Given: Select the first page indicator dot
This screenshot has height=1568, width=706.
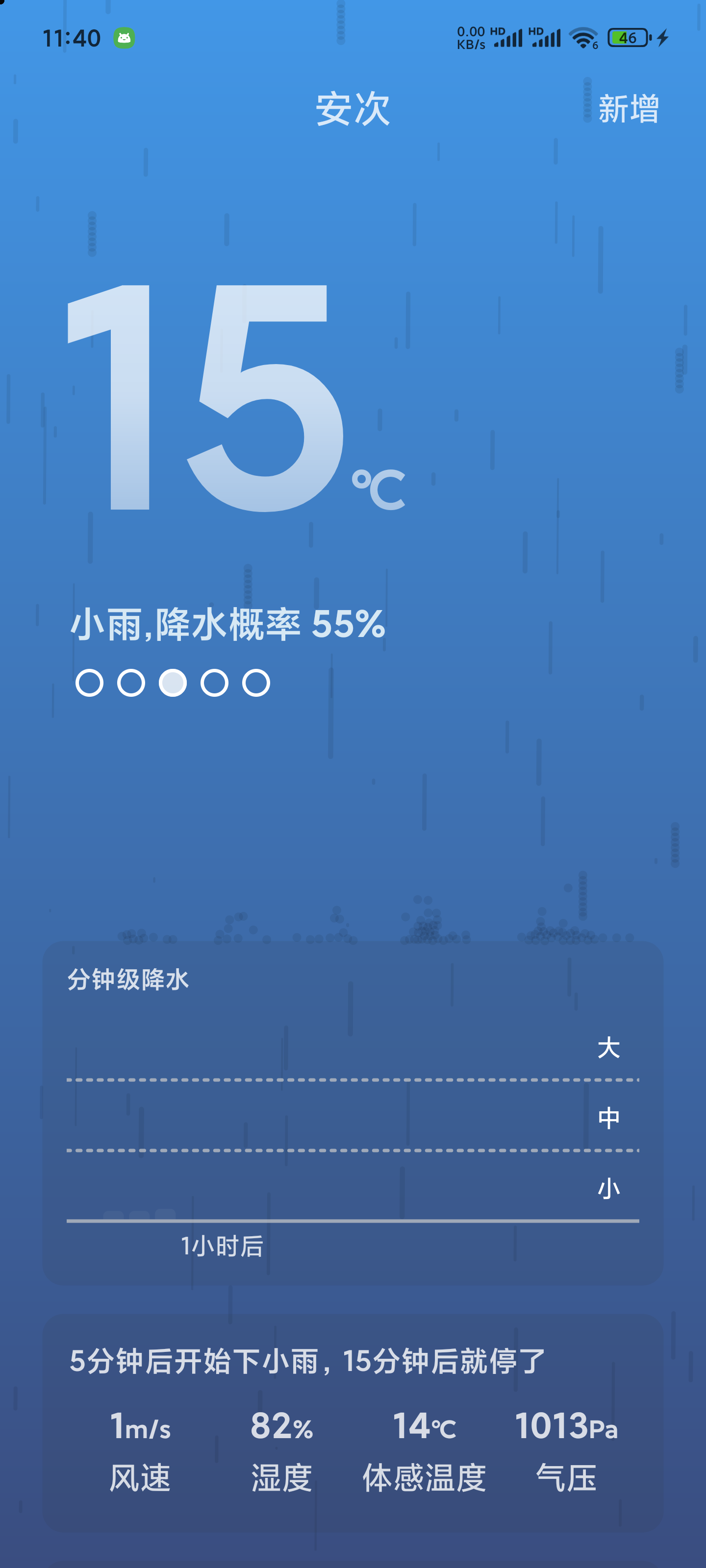Looking at the screenshot, I should coord(90,683).
